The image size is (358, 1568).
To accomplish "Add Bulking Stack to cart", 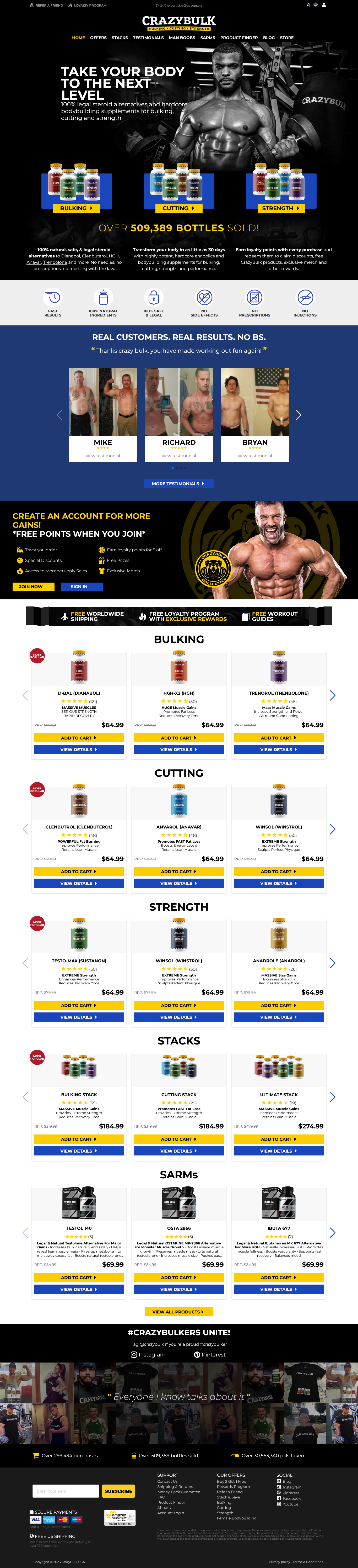I will 78,1139.
